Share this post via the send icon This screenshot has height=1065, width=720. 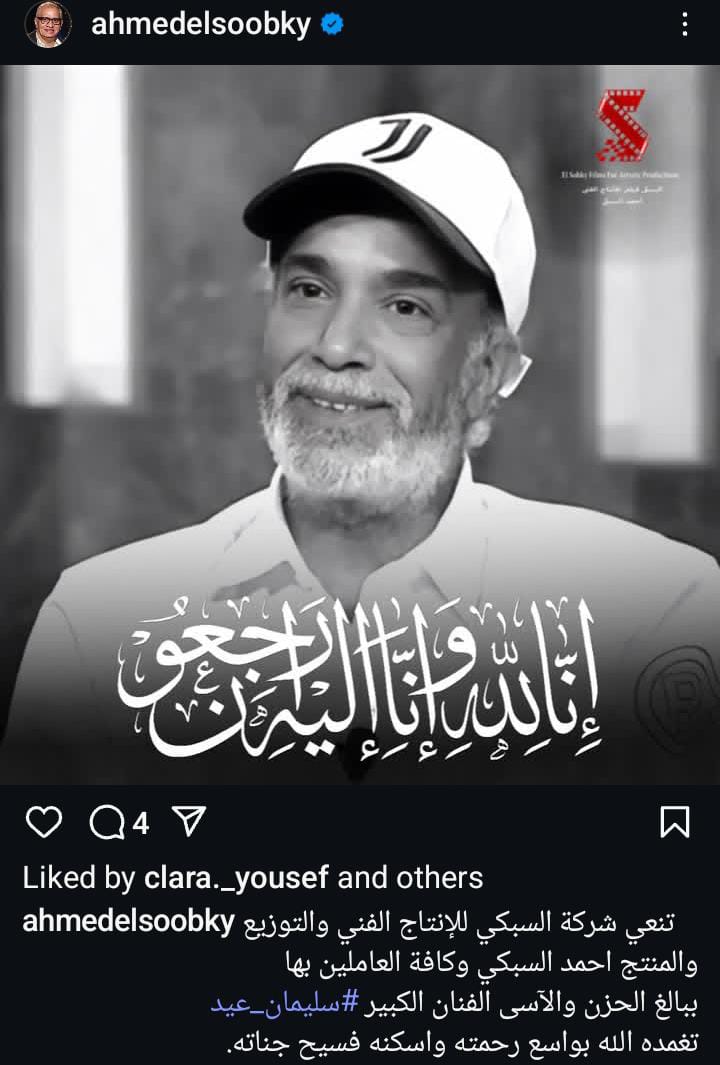click(x=189, y=822)
